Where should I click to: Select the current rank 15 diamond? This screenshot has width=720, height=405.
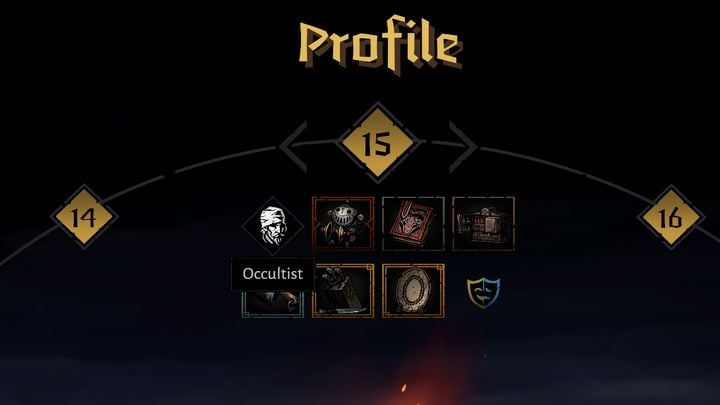click(376, 144)
